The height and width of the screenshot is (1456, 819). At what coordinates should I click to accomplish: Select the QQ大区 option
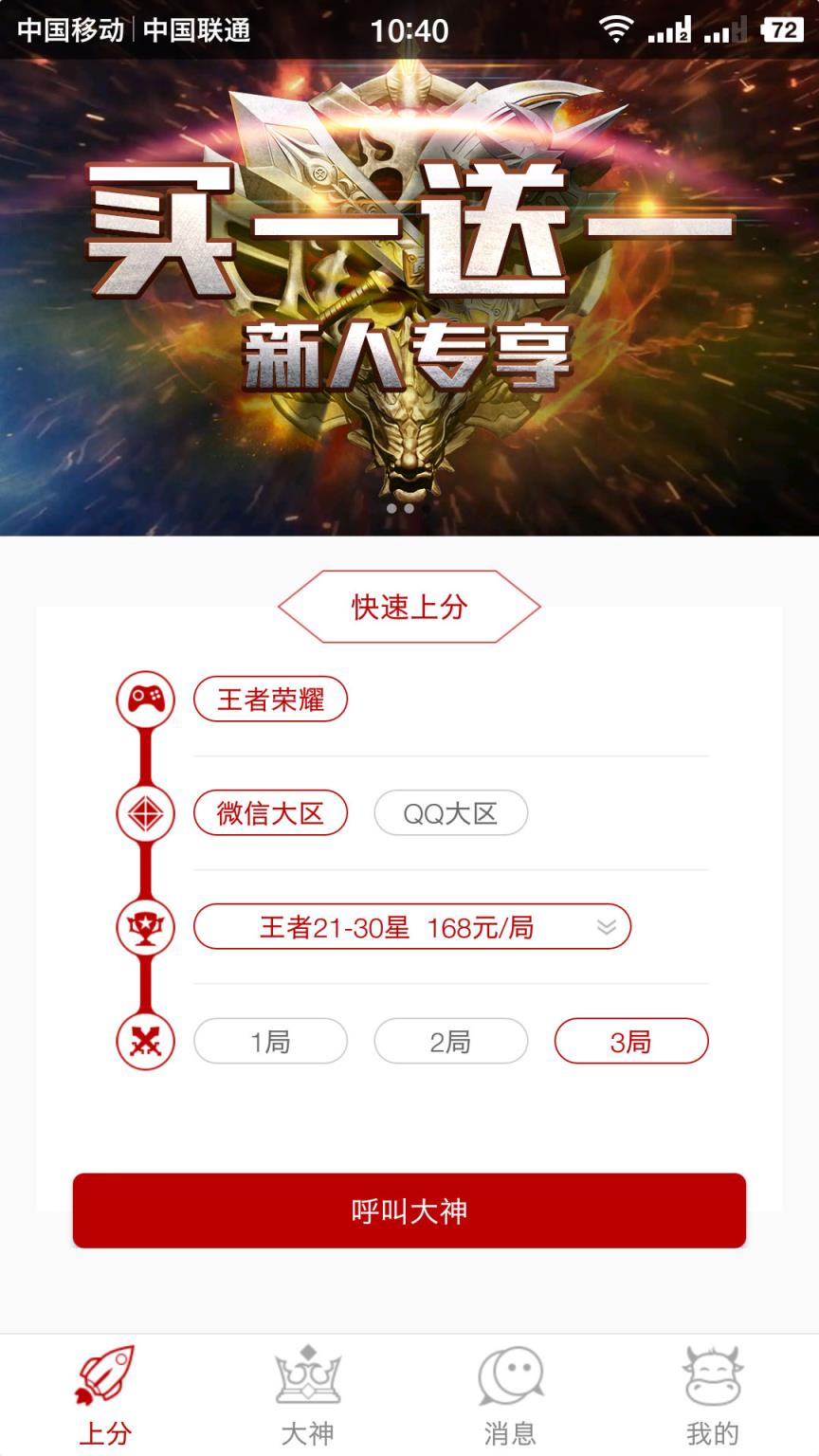click(450, 812)
